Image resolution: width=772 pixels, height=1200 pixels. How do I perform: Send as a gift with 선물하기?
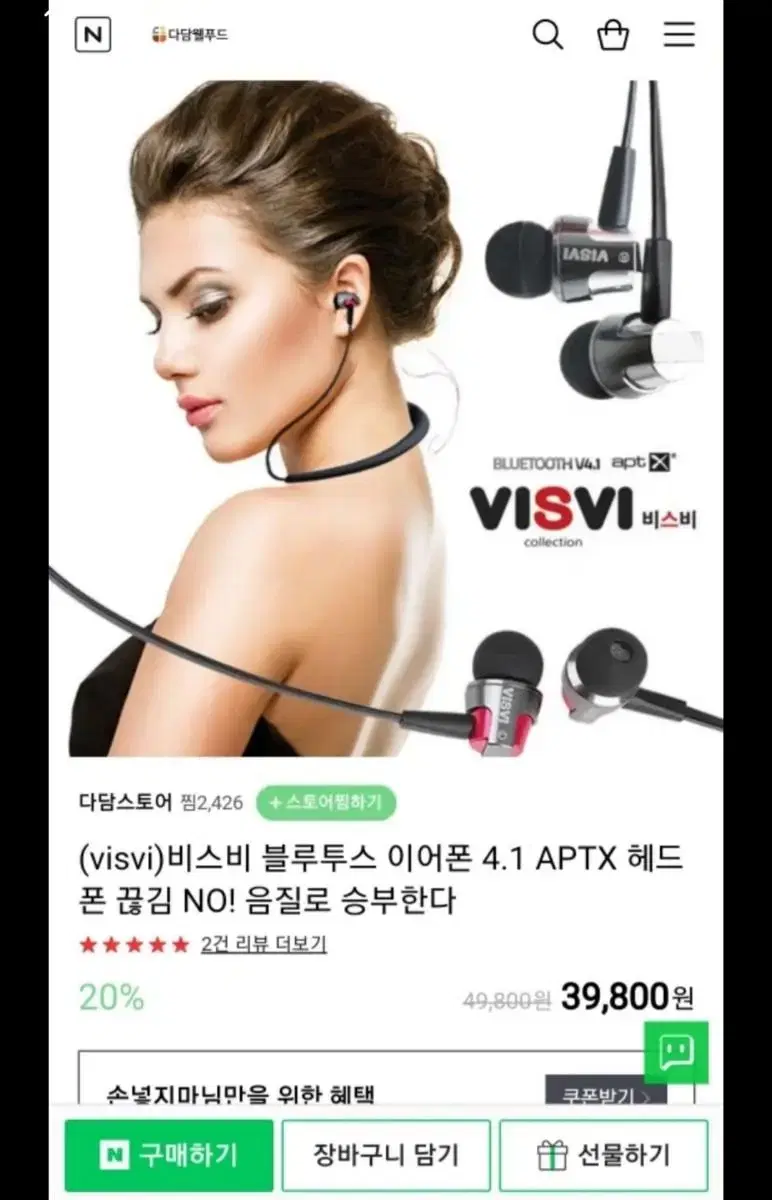(604, 1156)
